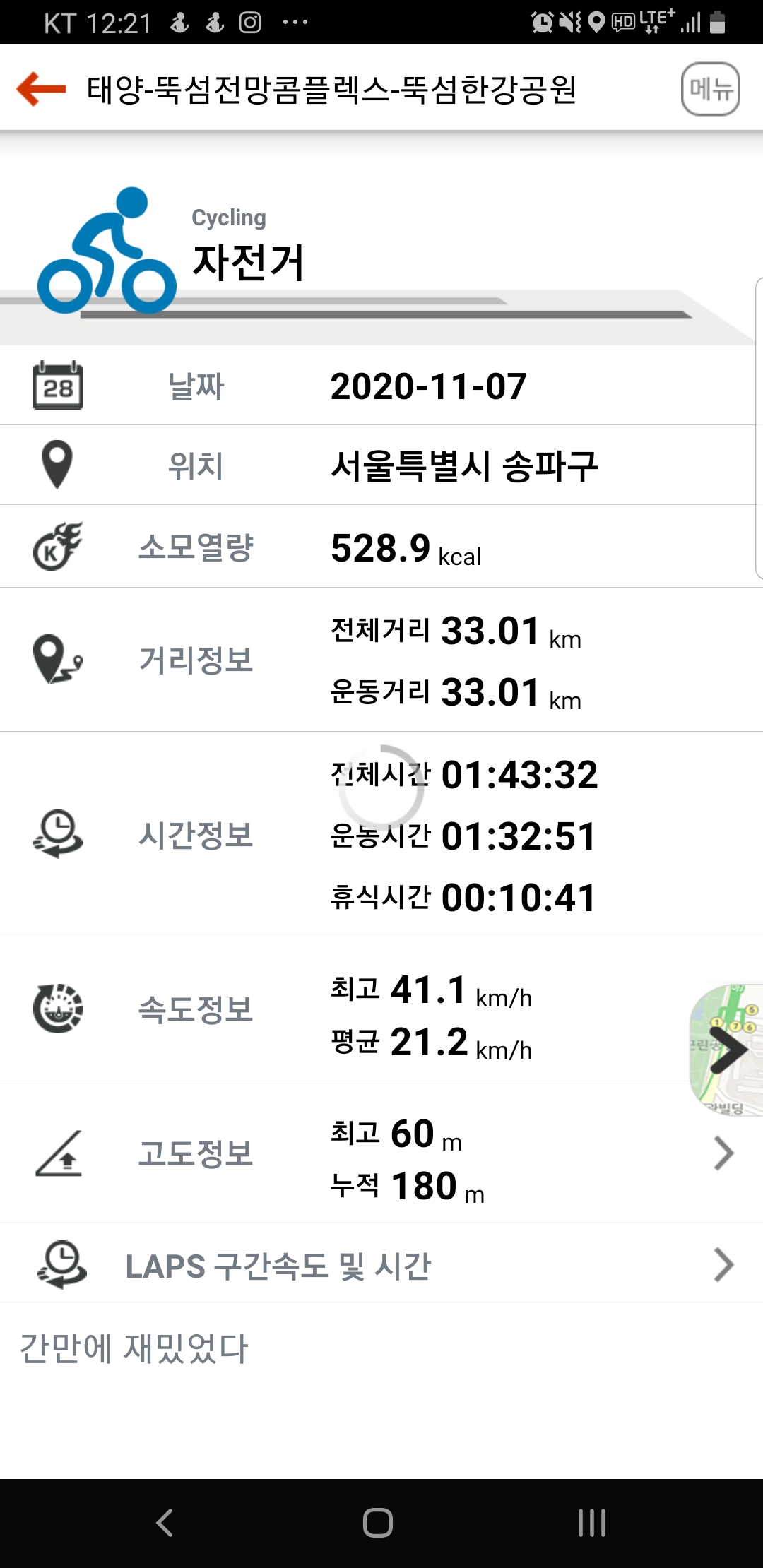Open LAPS 구간속도 및 시간

click(x=381, y=1265)
